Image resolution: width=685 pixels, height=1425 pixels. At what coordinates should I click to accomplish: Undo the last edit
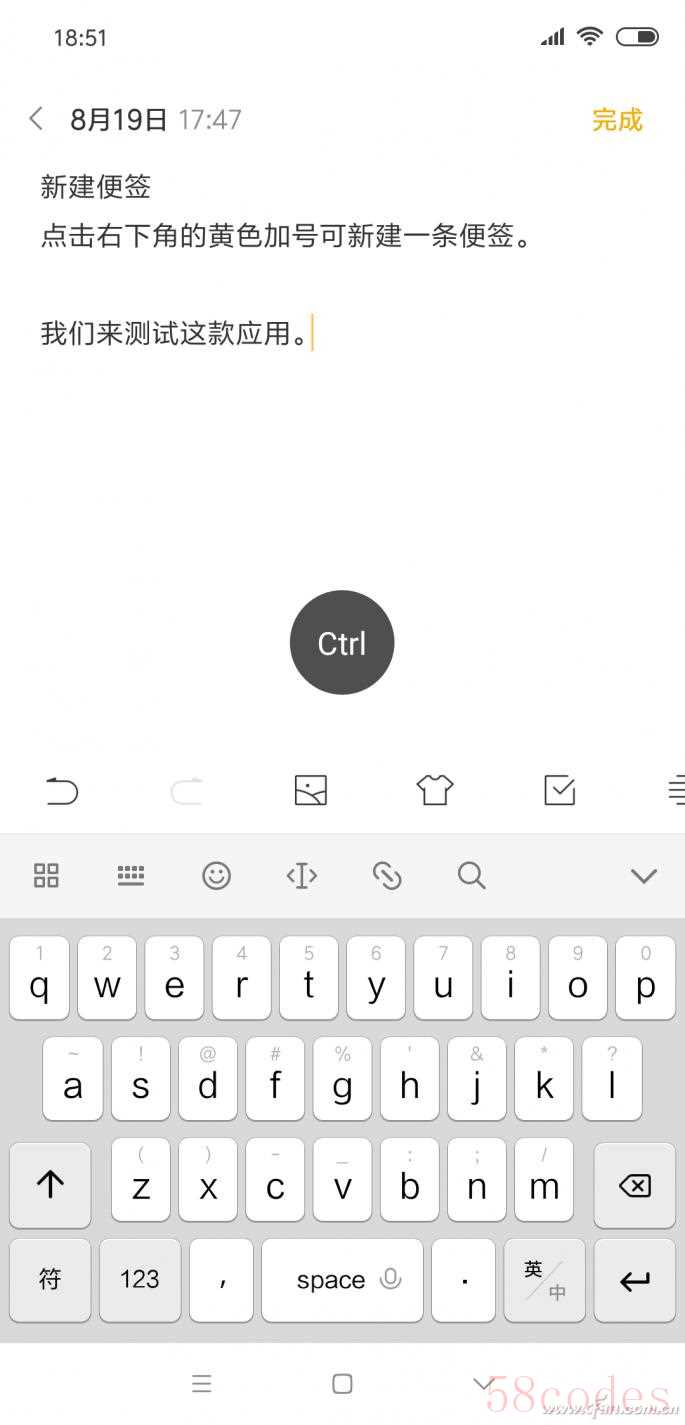point(62,791)
